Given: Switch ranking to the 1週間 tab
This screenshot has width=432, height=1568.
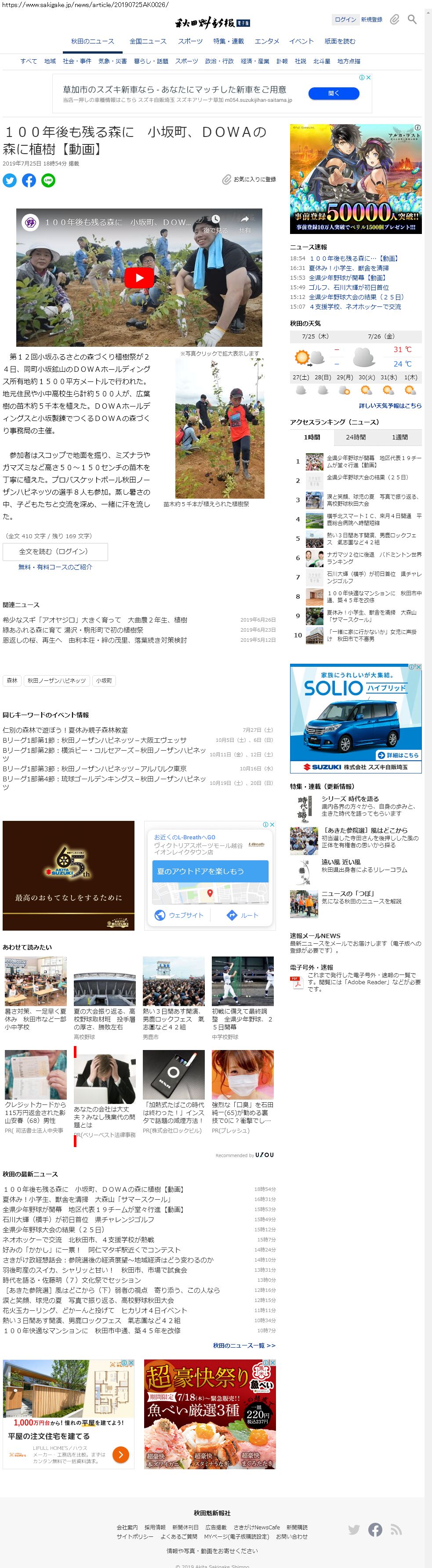Looking at the screenshot, I should pyautogui.click(x=400, y=437).
